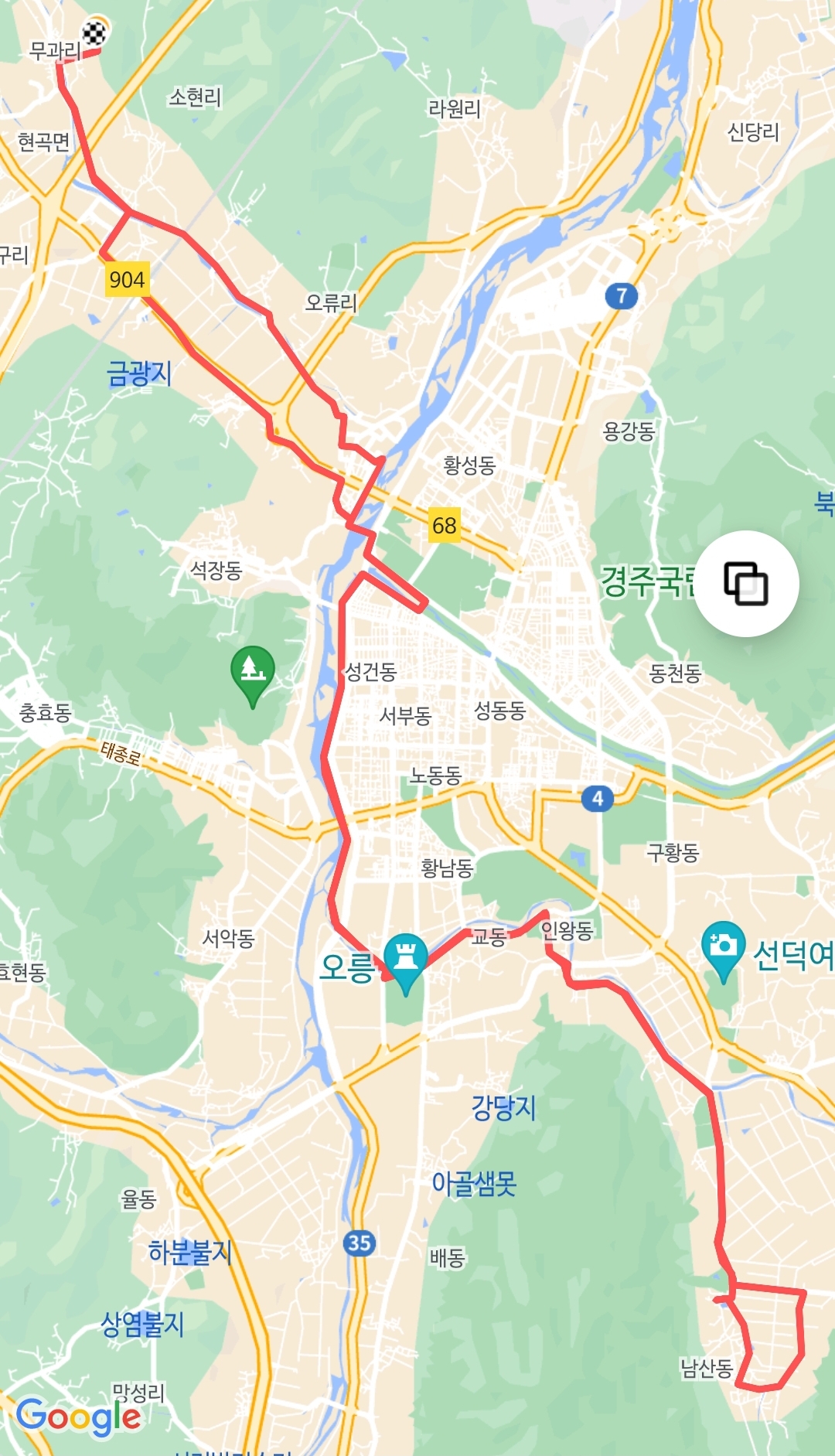Tap the overlapping squares floating button
Screen dimensions: 835x1456
tap(745, 583)
